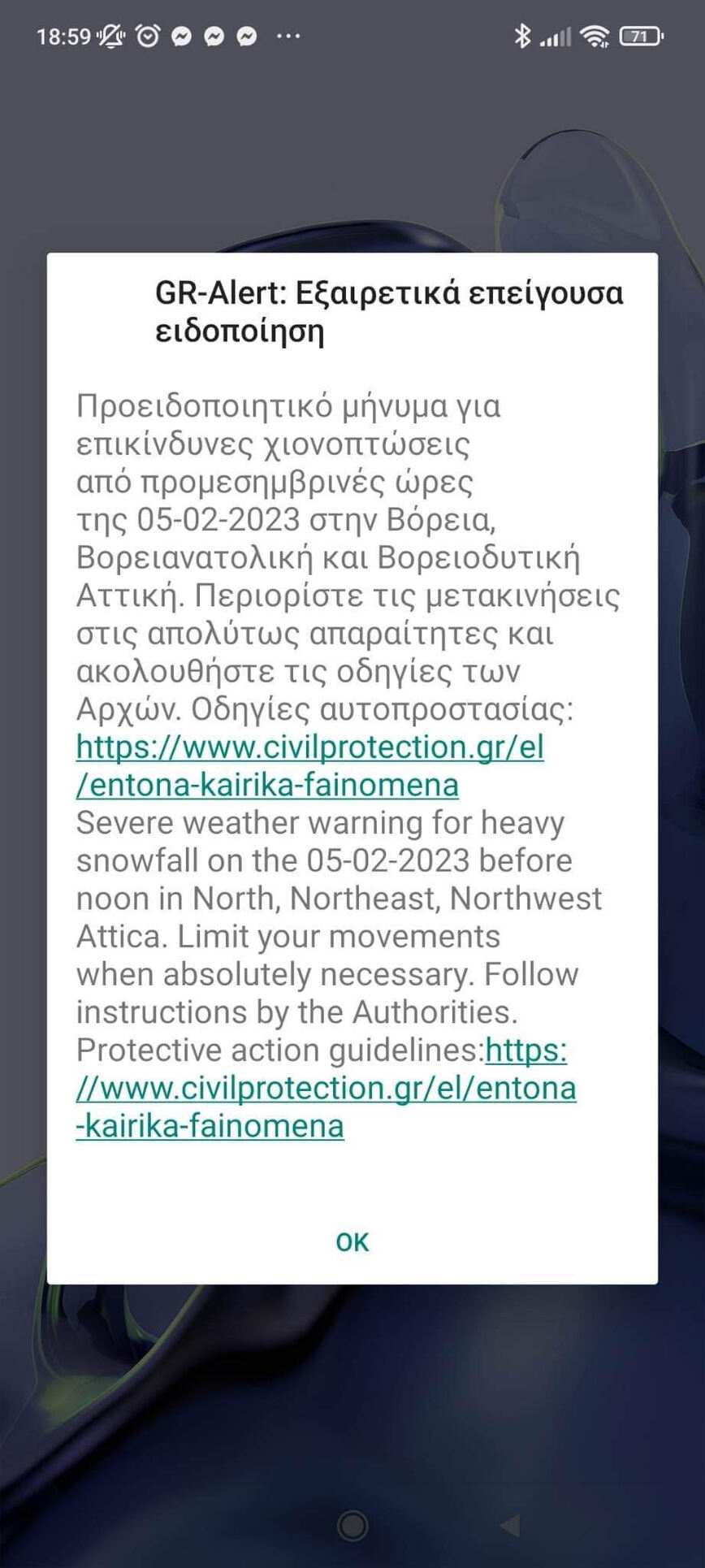The image size is (705, 1568).
Task: Go back using the navigation bar arrow
Action: pos(510,1525)
